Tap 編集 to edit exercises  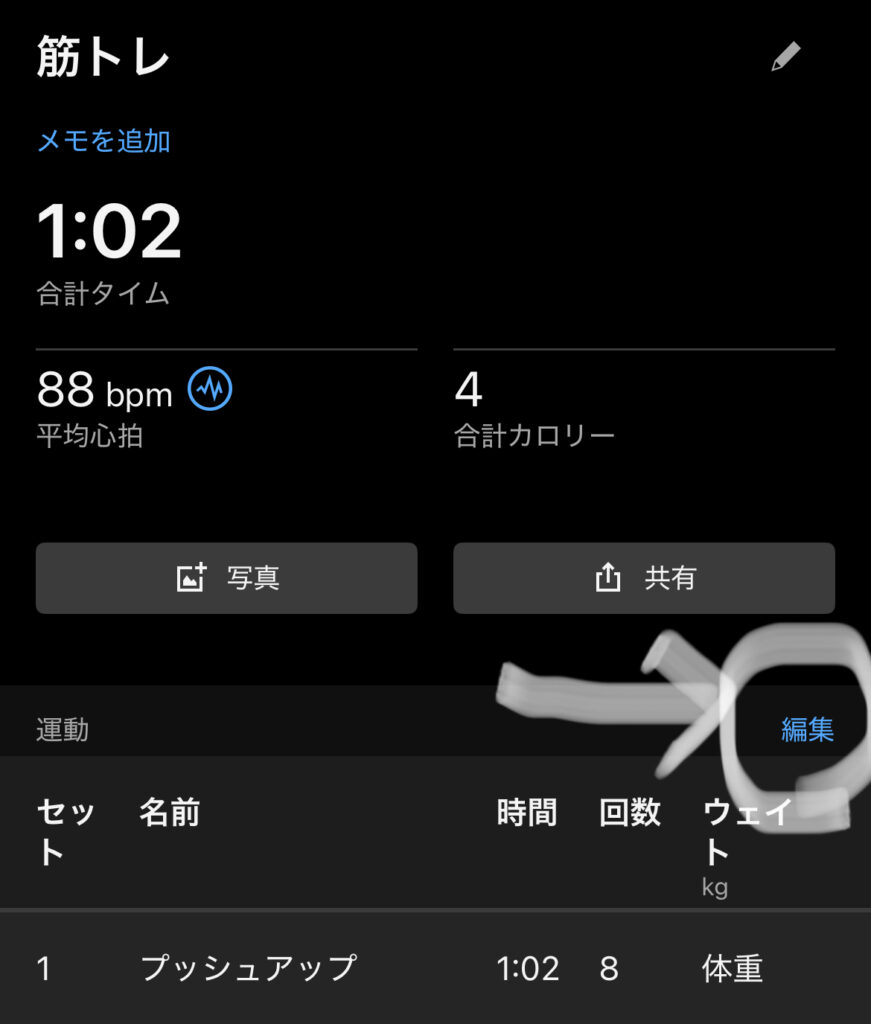click(807, 730)
